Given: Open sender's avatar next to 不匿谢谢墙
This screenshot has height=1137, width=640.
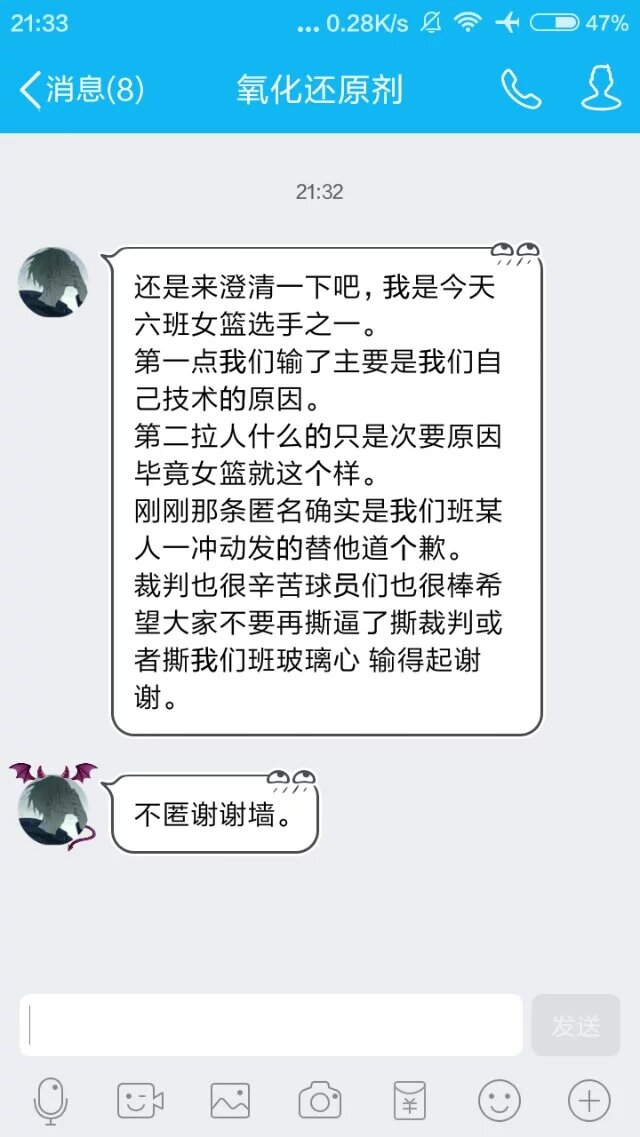Looking at the screenshot, I should (x=54, y=808).
